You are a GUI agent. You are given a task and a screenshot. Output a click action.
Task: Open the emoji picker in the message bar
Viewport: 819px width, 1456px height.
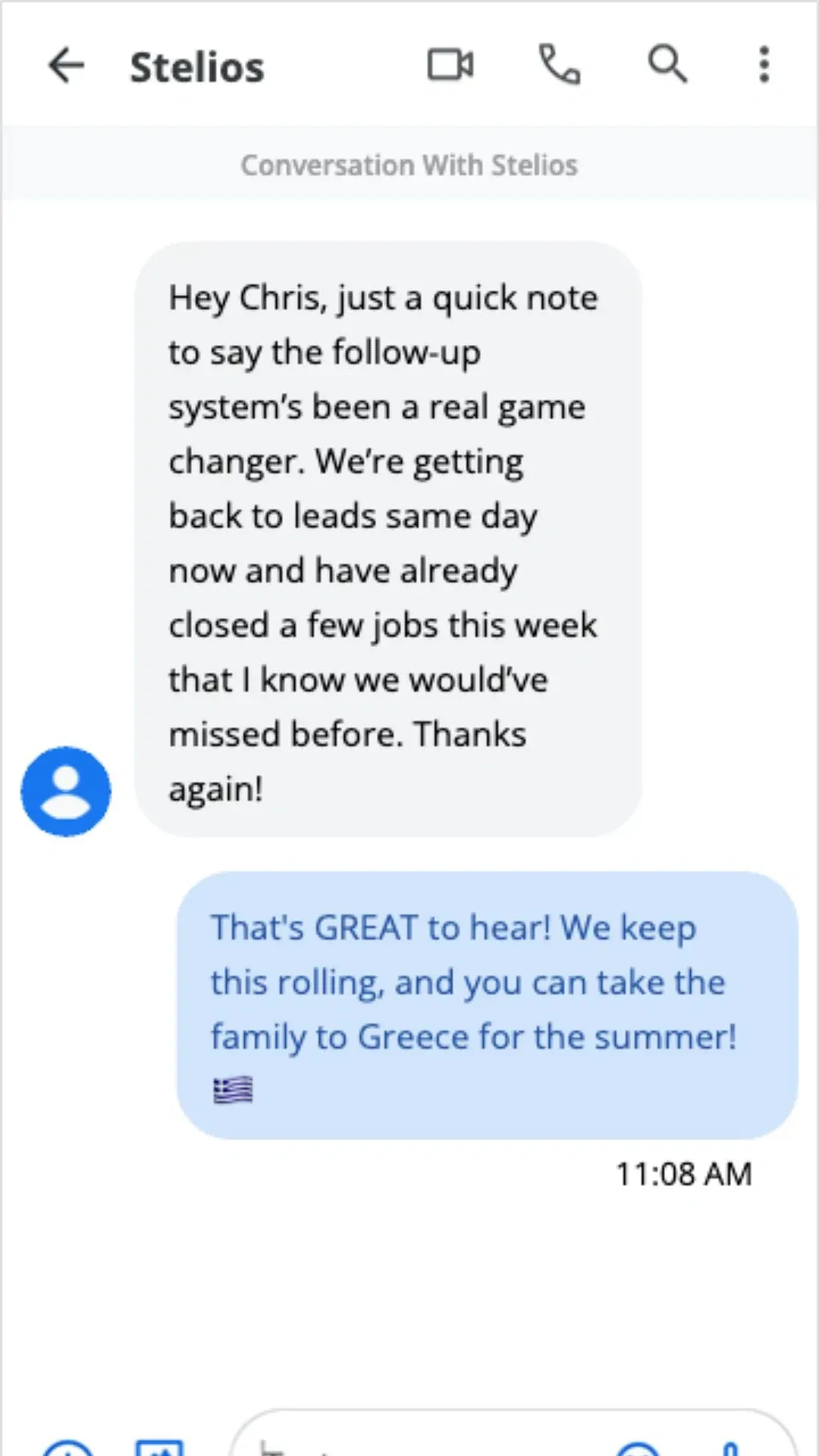coord(637,1448)
